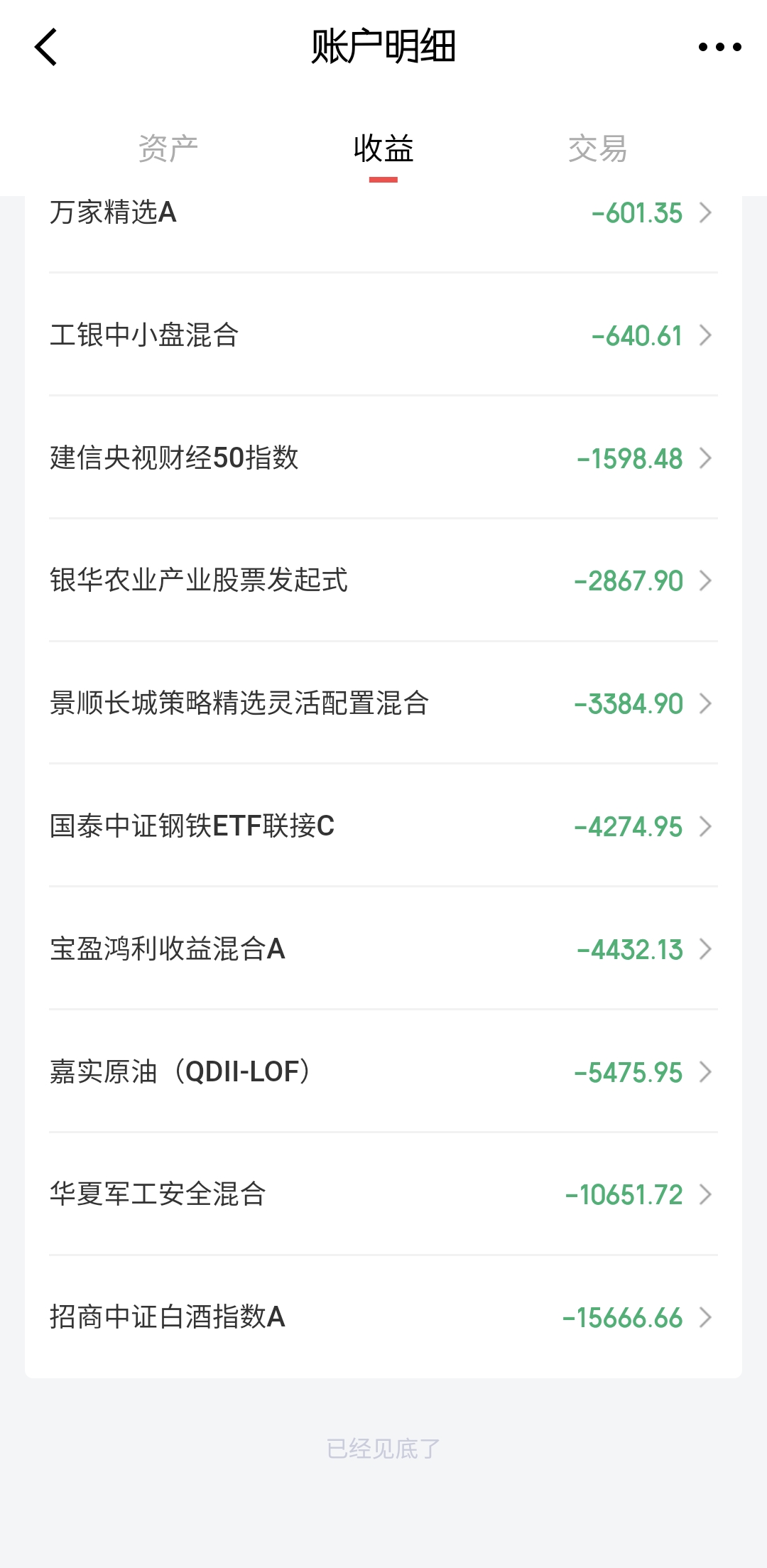This screenshot has height=1568, width=767.
Task: Switch to the 交易 tab
Action: pos(597,148)
